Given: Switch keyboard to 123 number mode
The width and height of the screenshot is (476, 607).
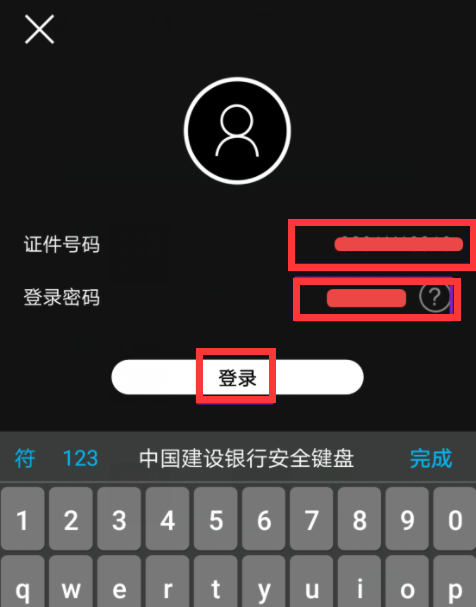Looking at the screenshot, I should click(x=80, y=458).
